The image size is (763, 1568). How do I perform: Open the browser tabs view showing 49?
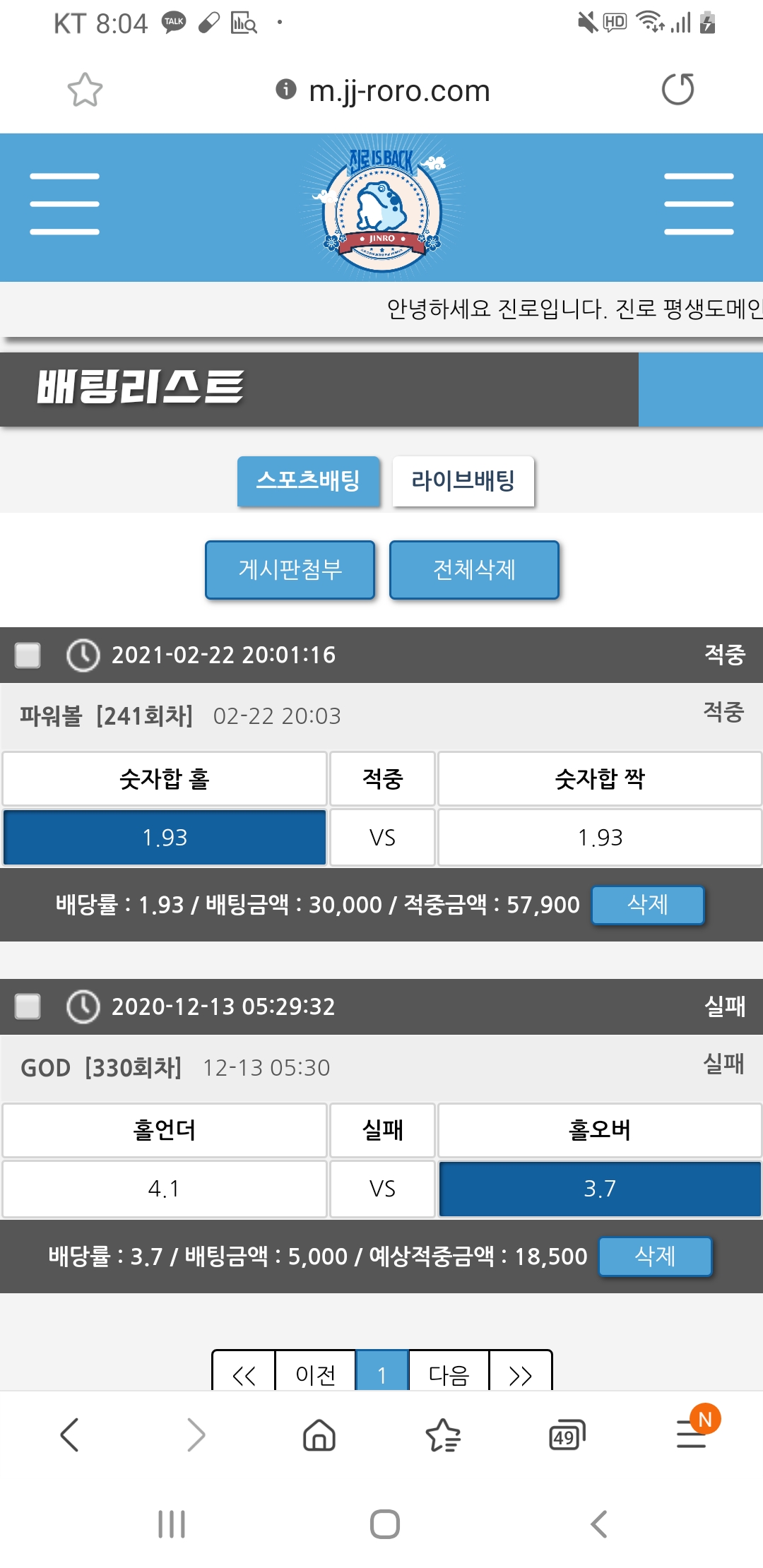point(567,1435)
